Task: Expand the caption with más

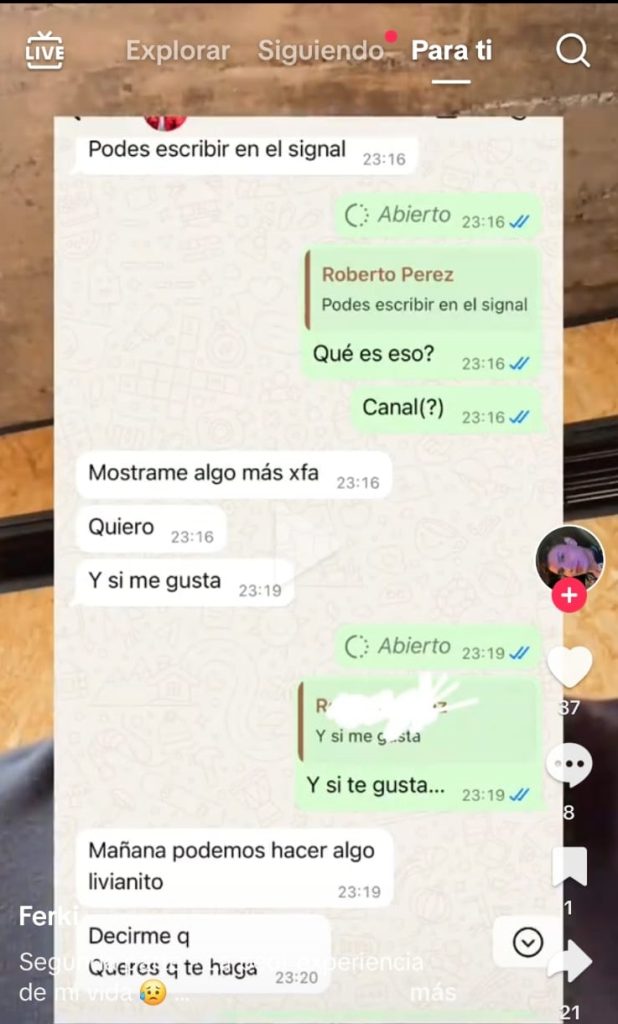Action: tap(433, 993)
